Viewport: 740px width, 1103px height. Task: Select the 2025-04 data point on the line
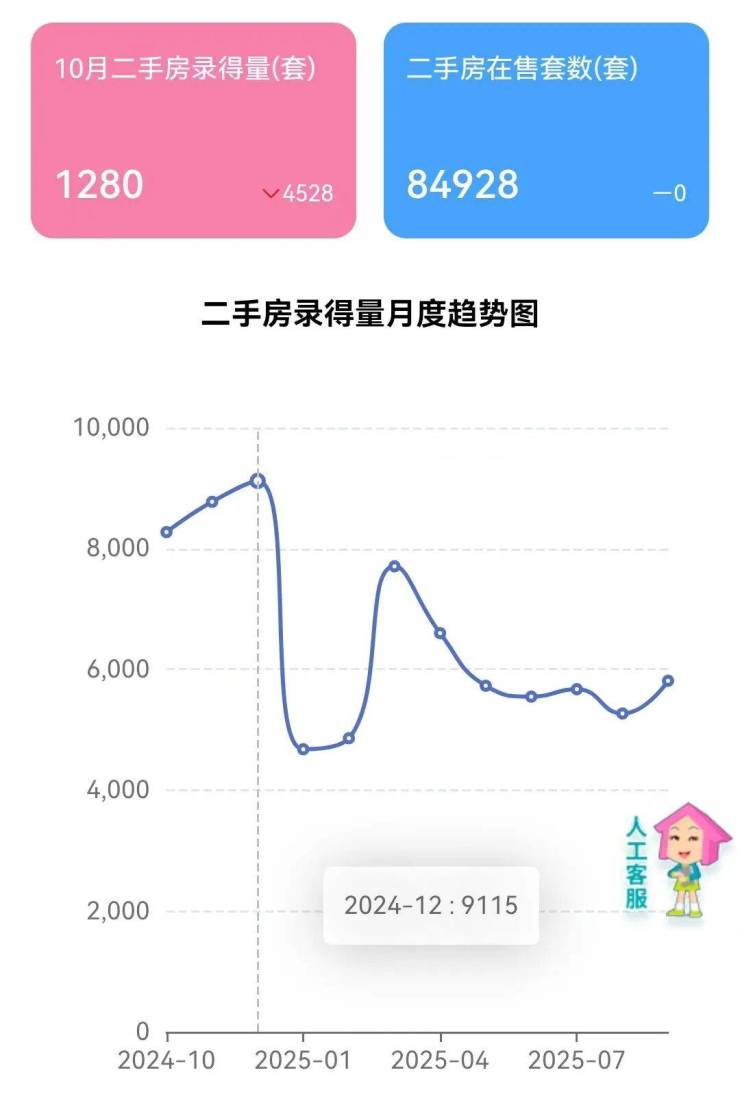(440, 633)
